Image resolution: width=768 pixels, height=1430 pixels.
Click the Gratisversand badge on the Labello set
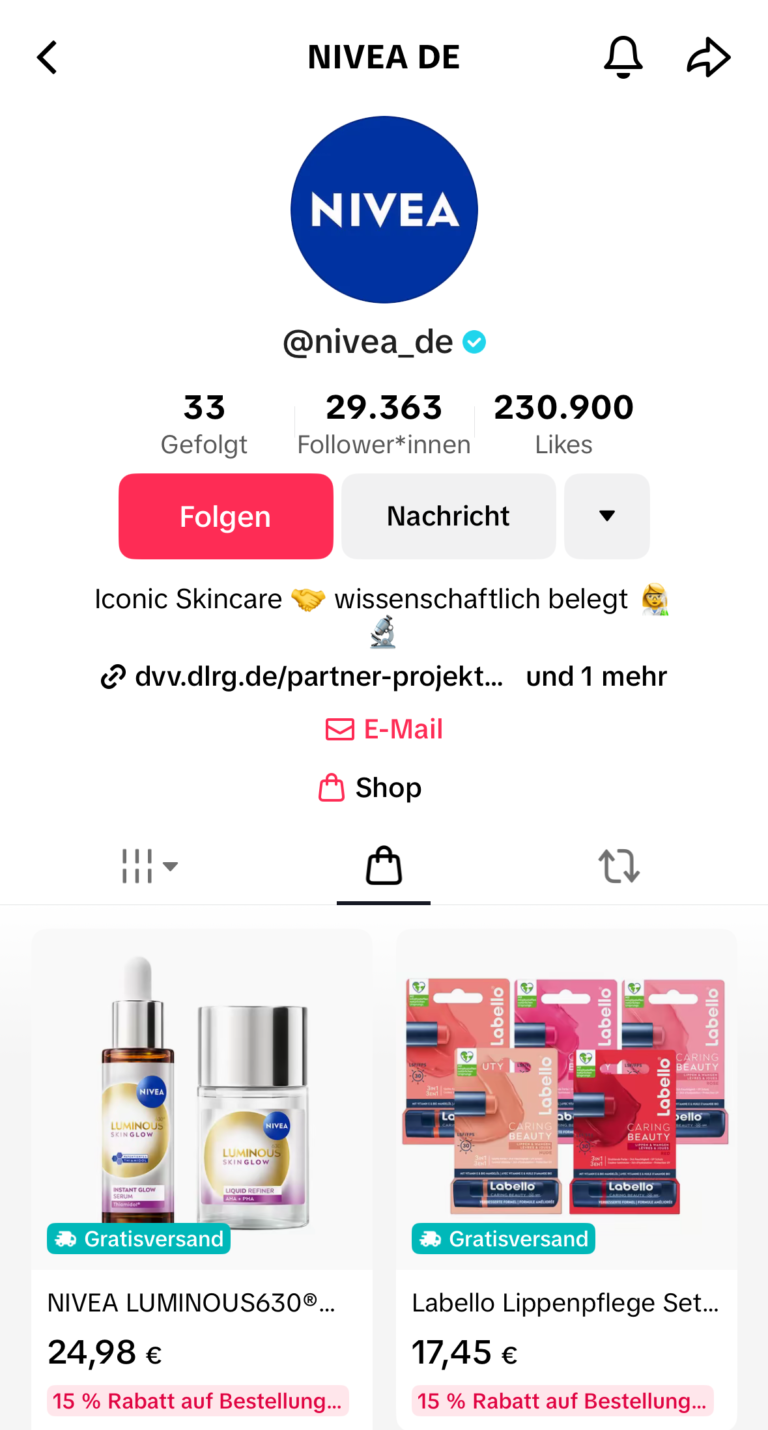pyautogui.click(x=503, y=1238)
